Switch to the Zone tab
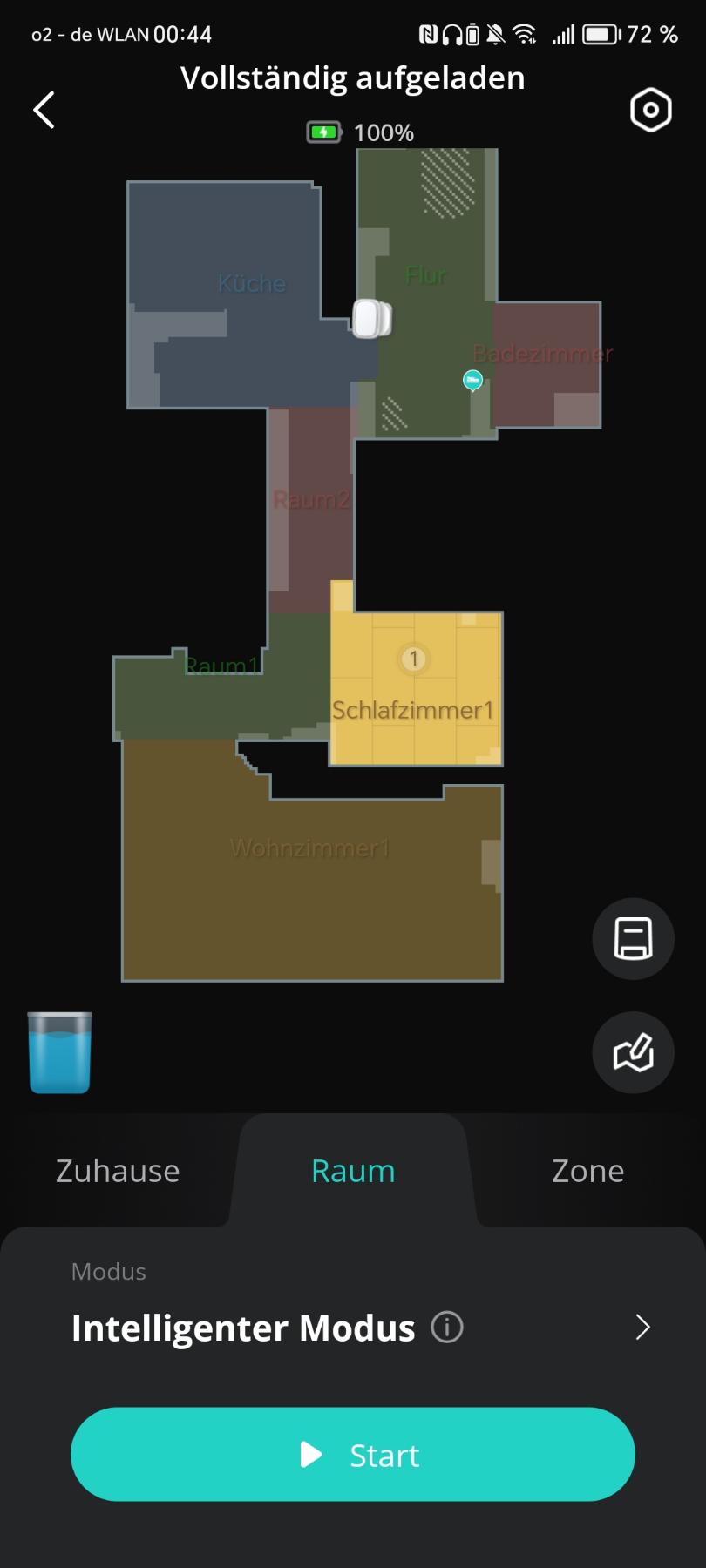Viewport: 706px width, 1568px height. coord(588,1171)
